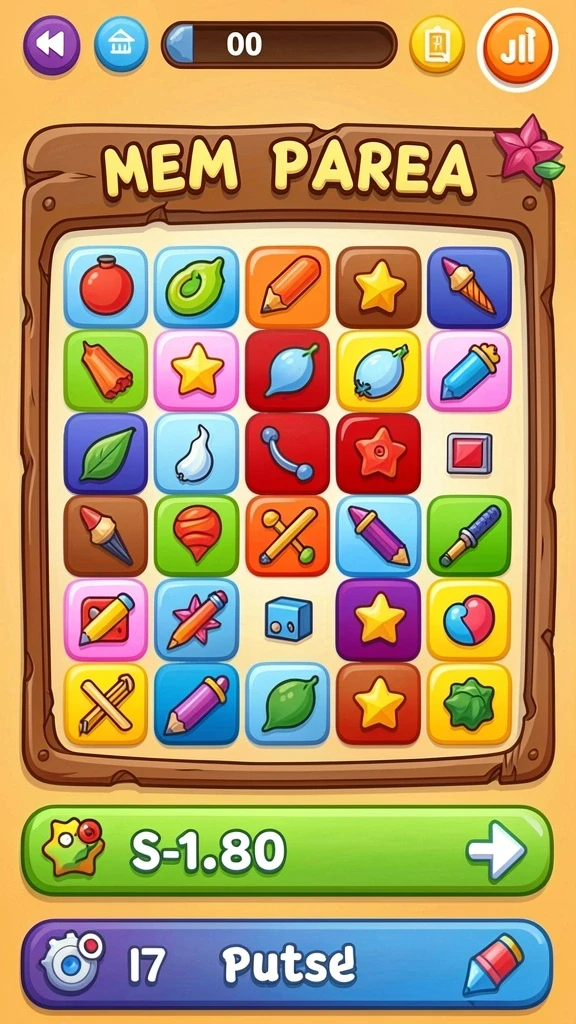The image size is (576, 1024).
Task: Select the green avocado tile
Action: 197,287
